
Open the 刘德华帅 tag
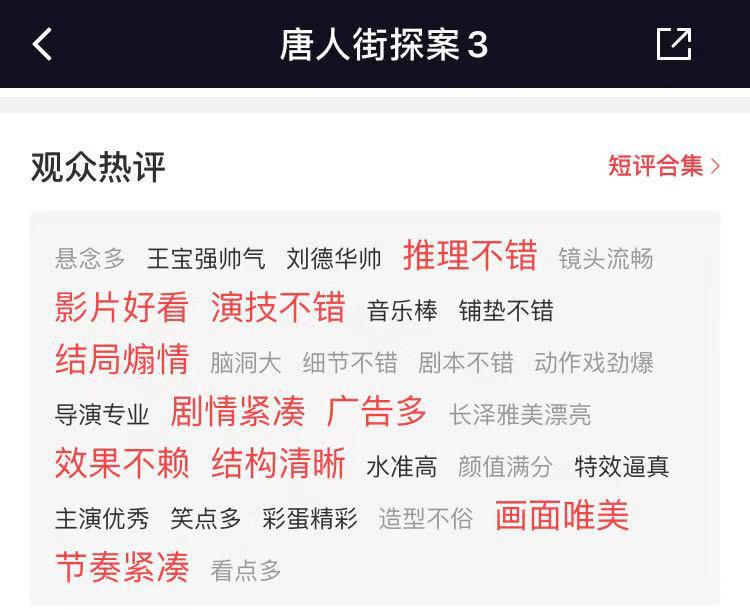click(x=334, y=259)
